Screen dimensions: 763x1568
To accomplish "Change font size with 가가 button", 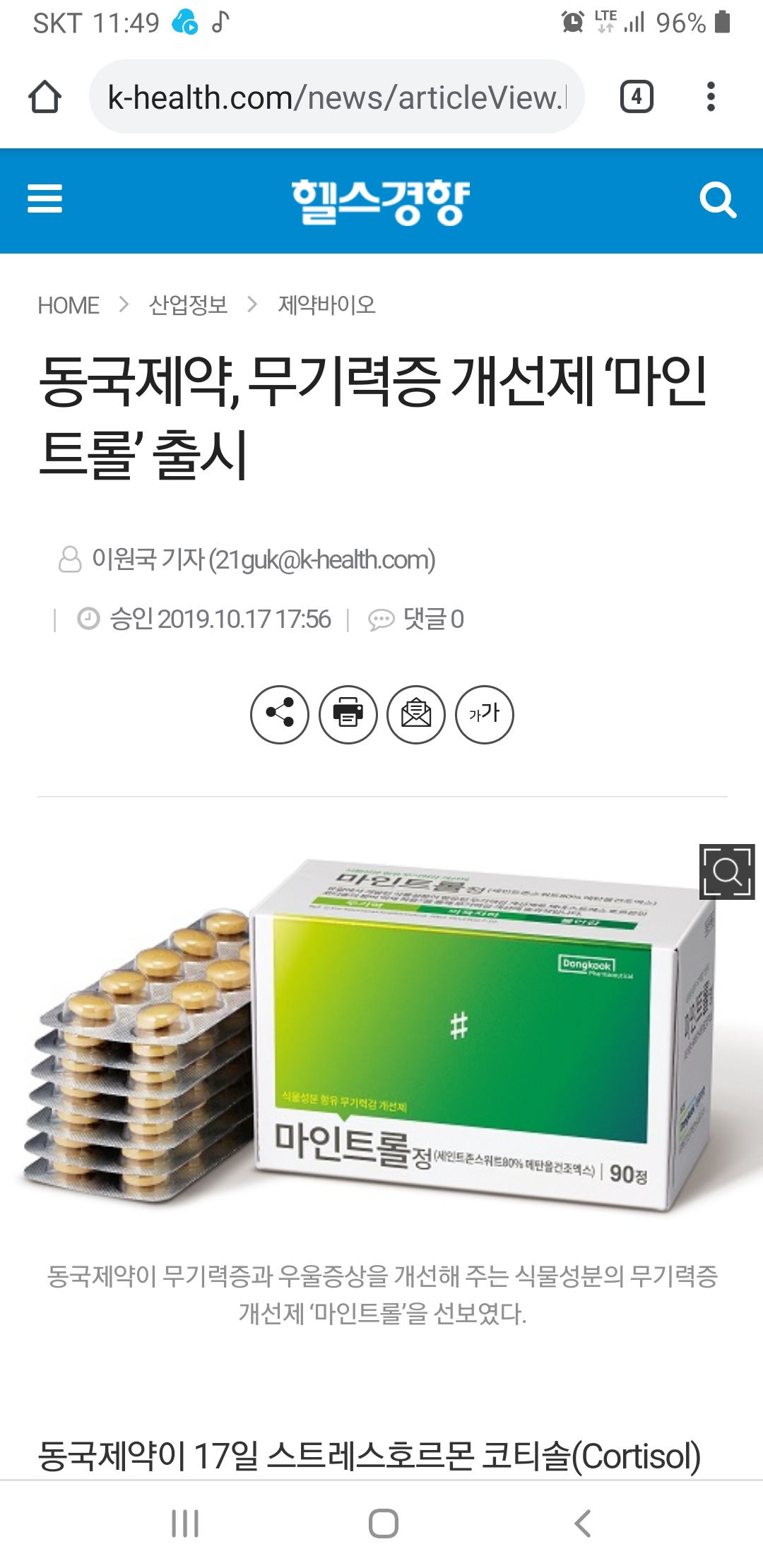I will (x=485, y=714).
